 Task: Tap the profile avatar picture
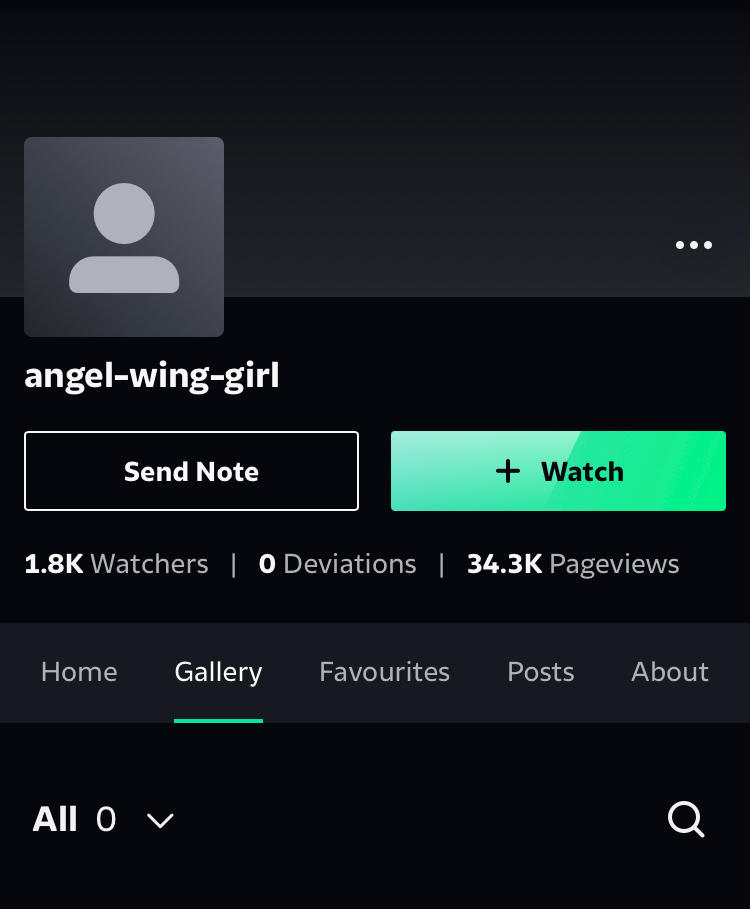tap(124, 237)
